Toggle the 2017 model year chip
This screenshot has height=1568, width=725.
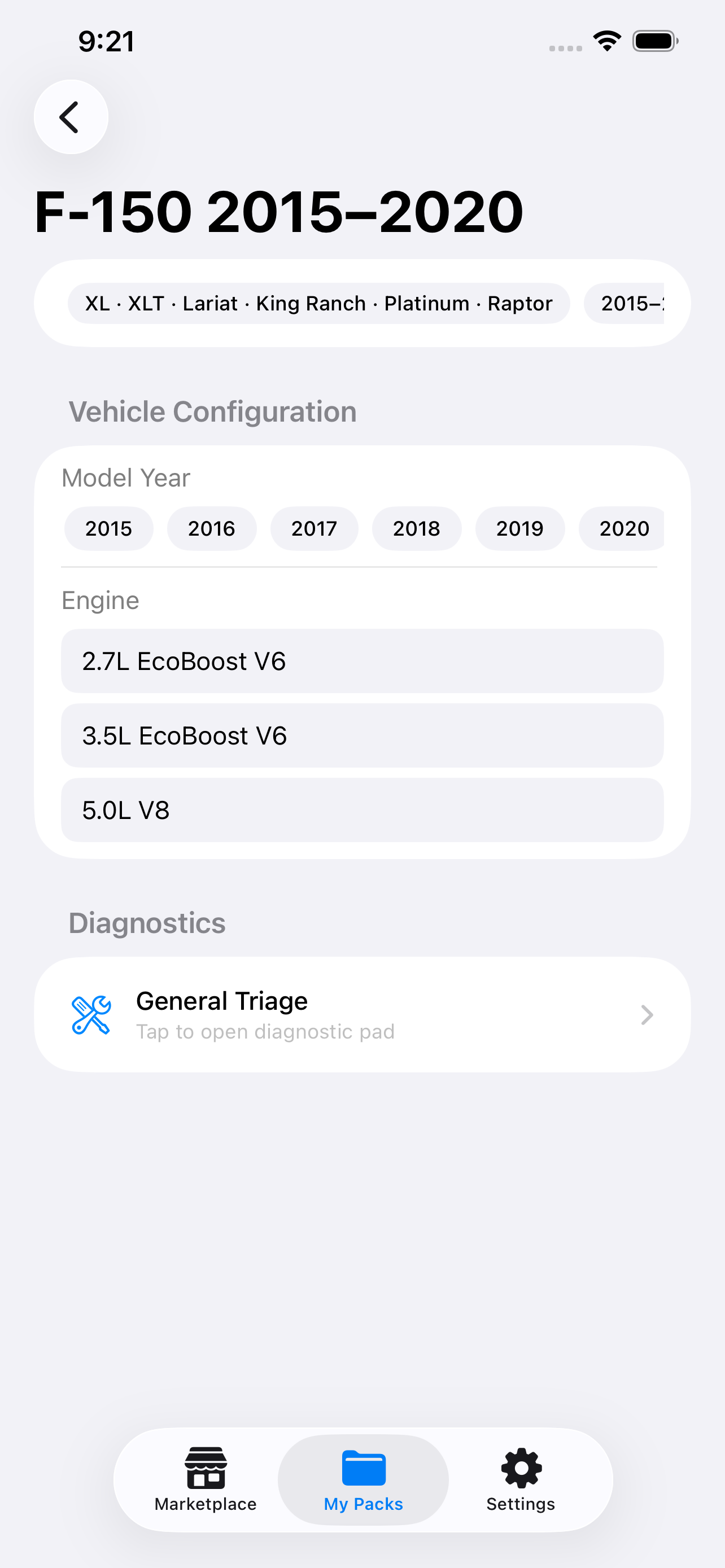(x=314, y=528)
